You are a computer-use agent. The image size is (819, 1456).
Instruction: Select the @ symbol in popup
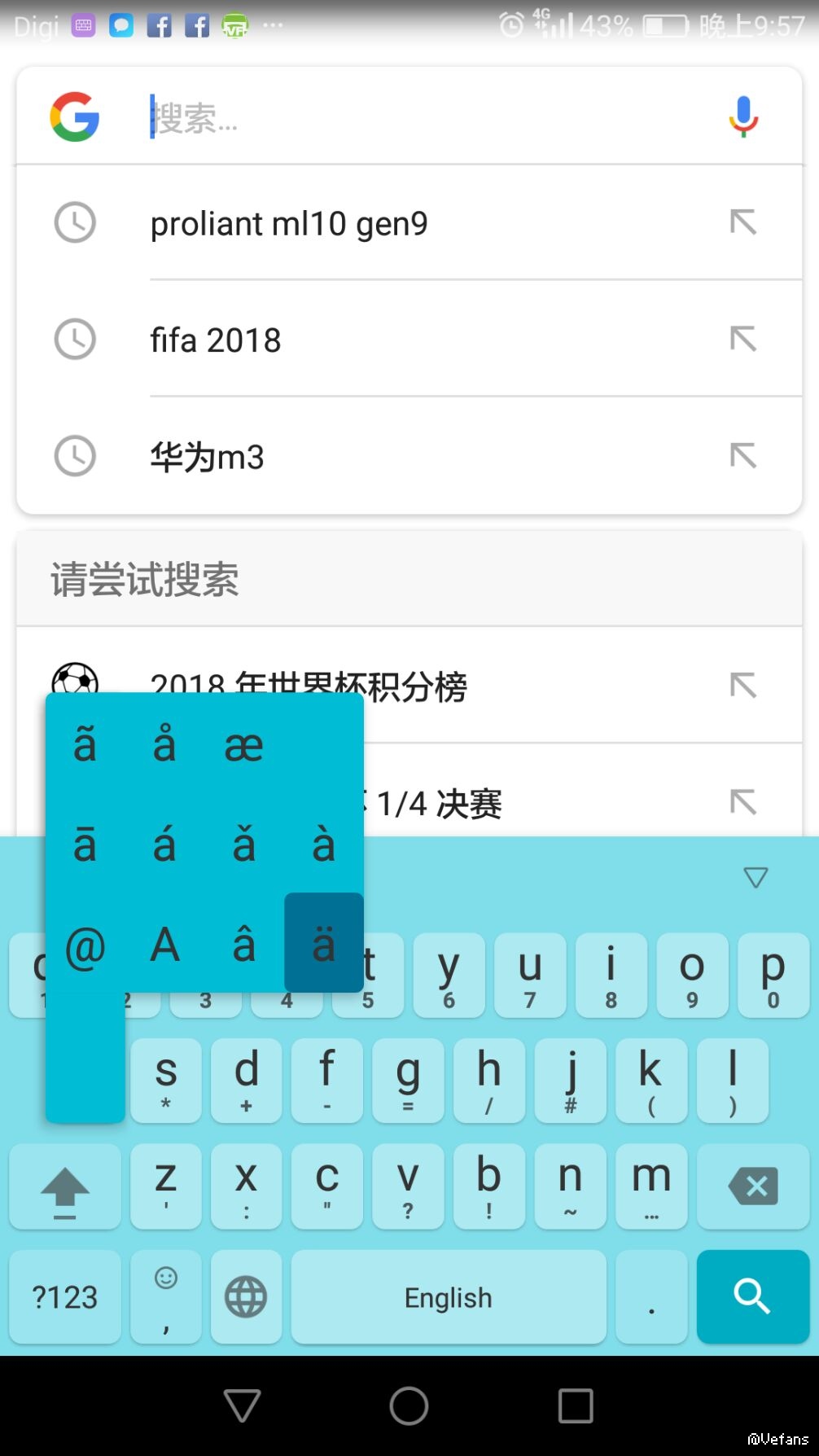tap(85, 947)
